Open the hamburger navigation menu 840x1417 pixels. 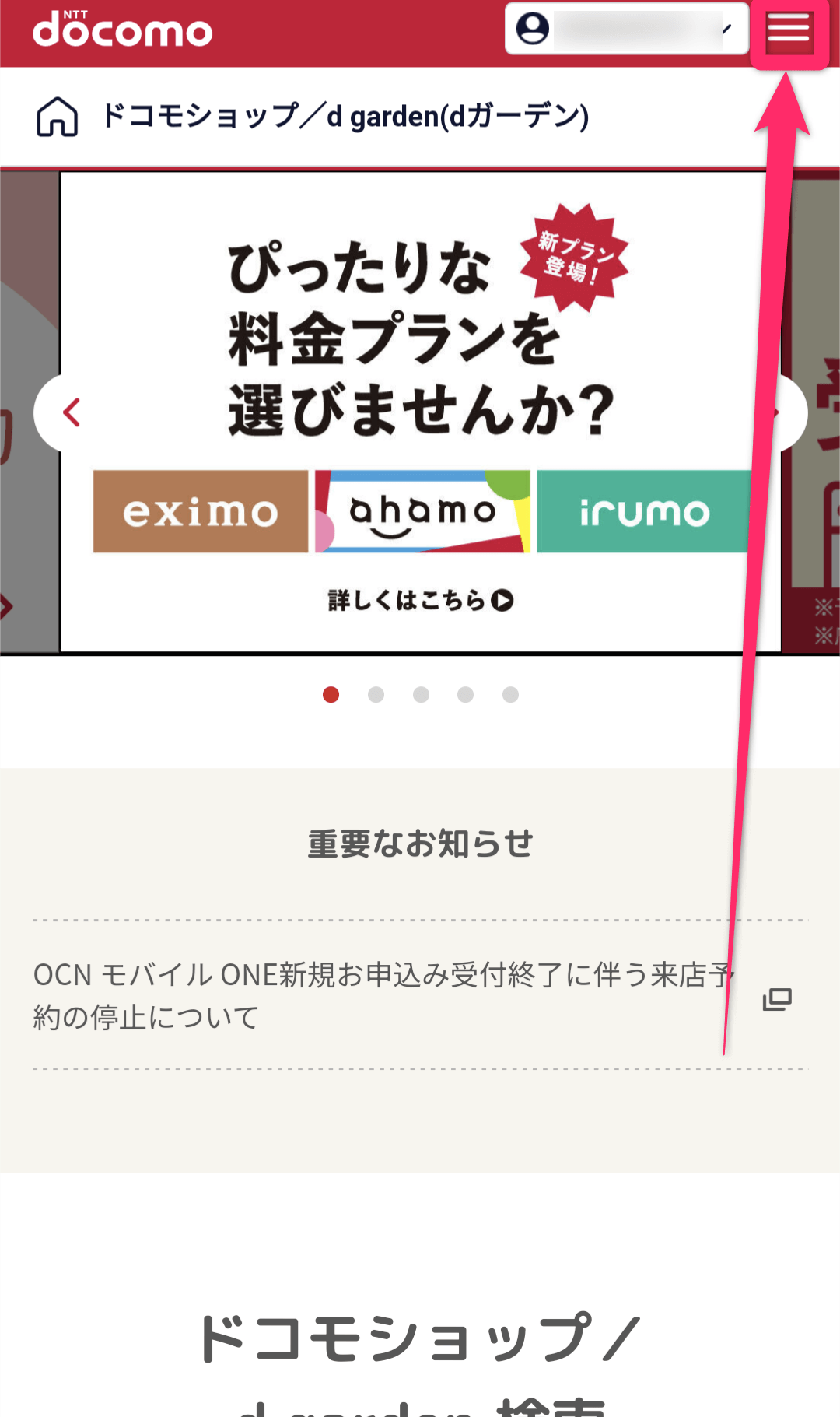coord(789,31)
